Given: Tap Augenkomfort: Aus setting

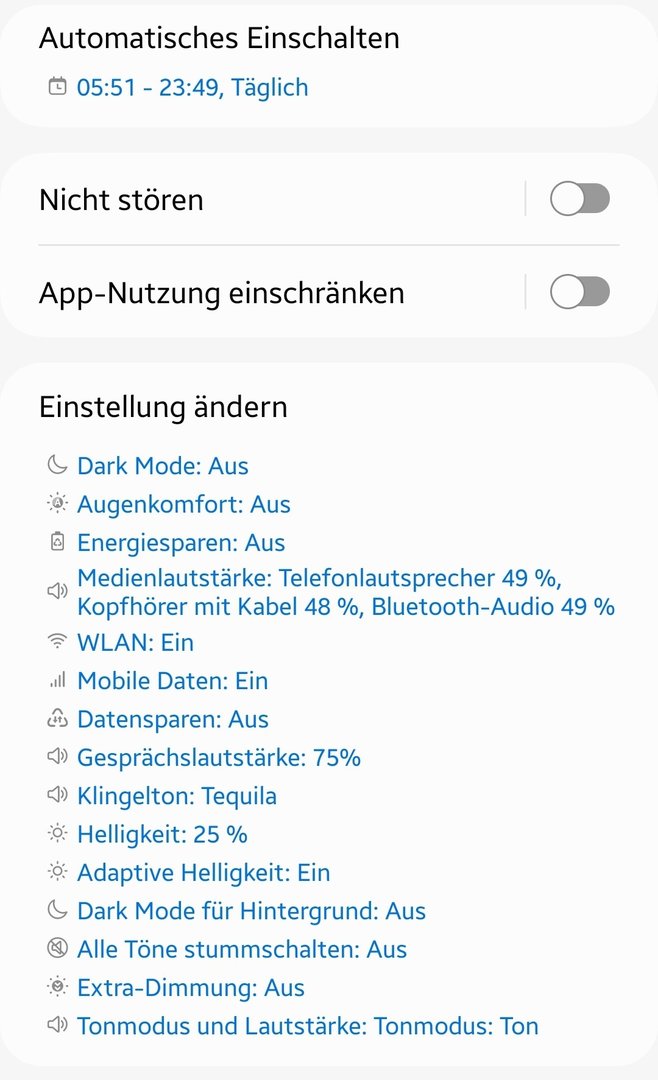Looking at the screenshot, I should point(184,505).
